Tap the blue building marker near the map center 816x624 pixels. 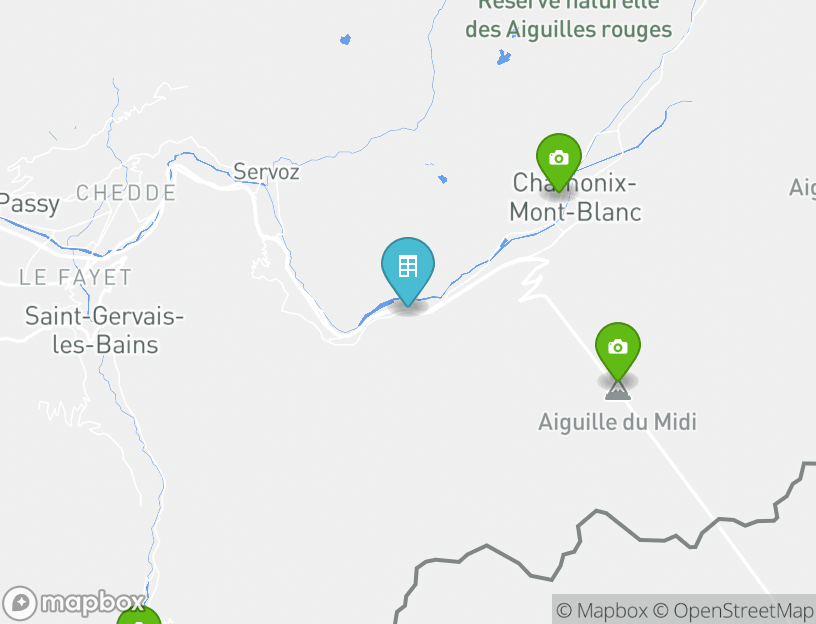408,269
